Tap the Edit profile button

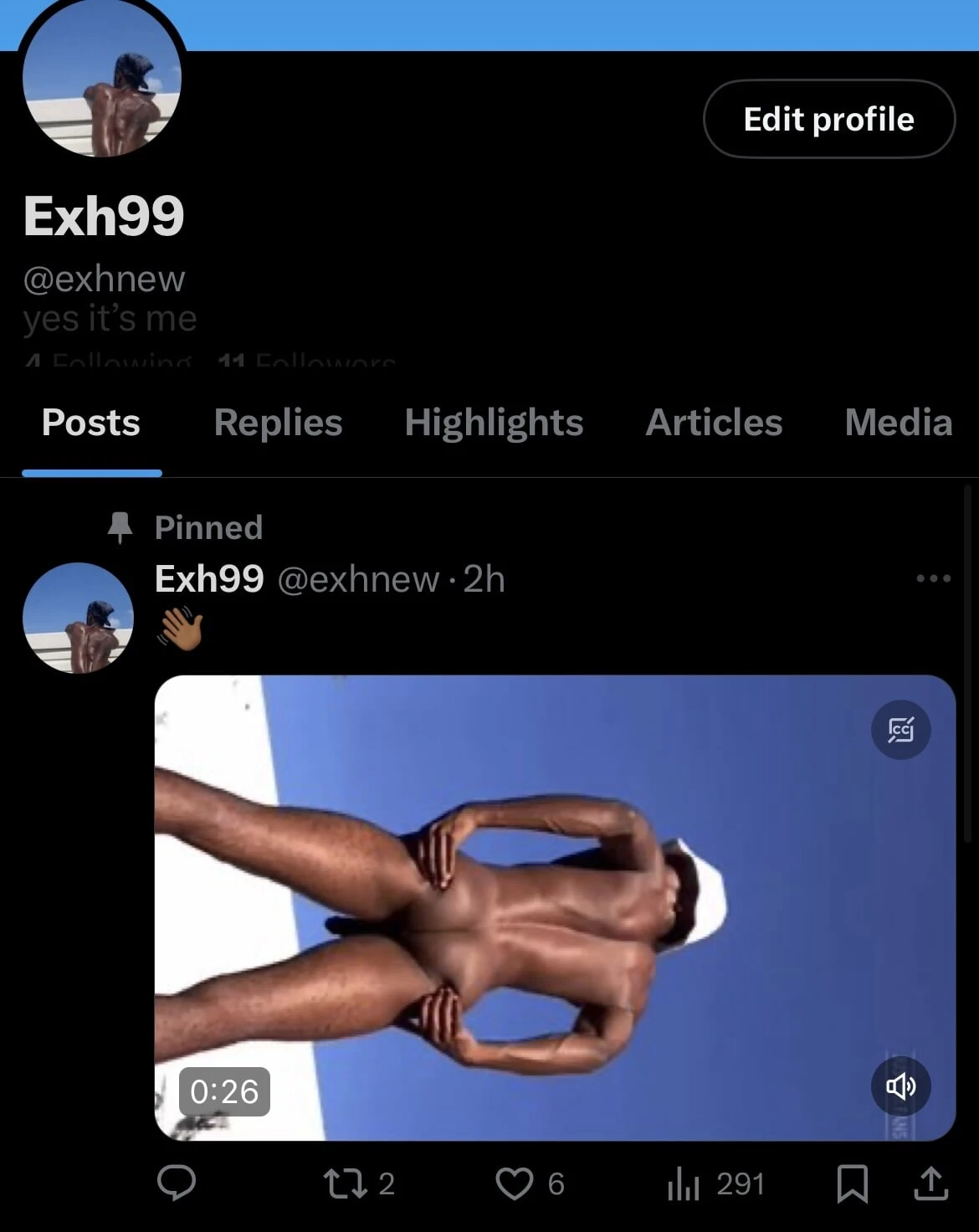828,119
